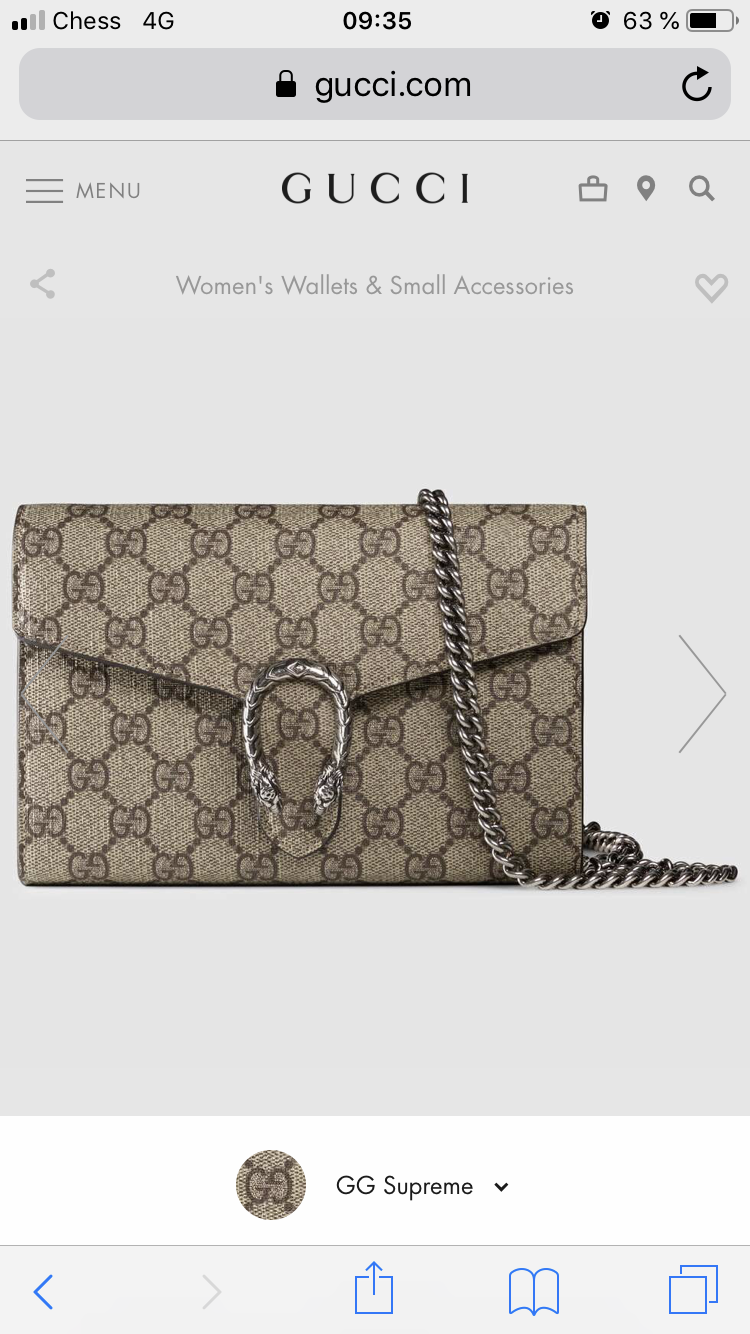Open the shopping bag
Viewport: 750px width, 1334px height.
tap(593, 188)
